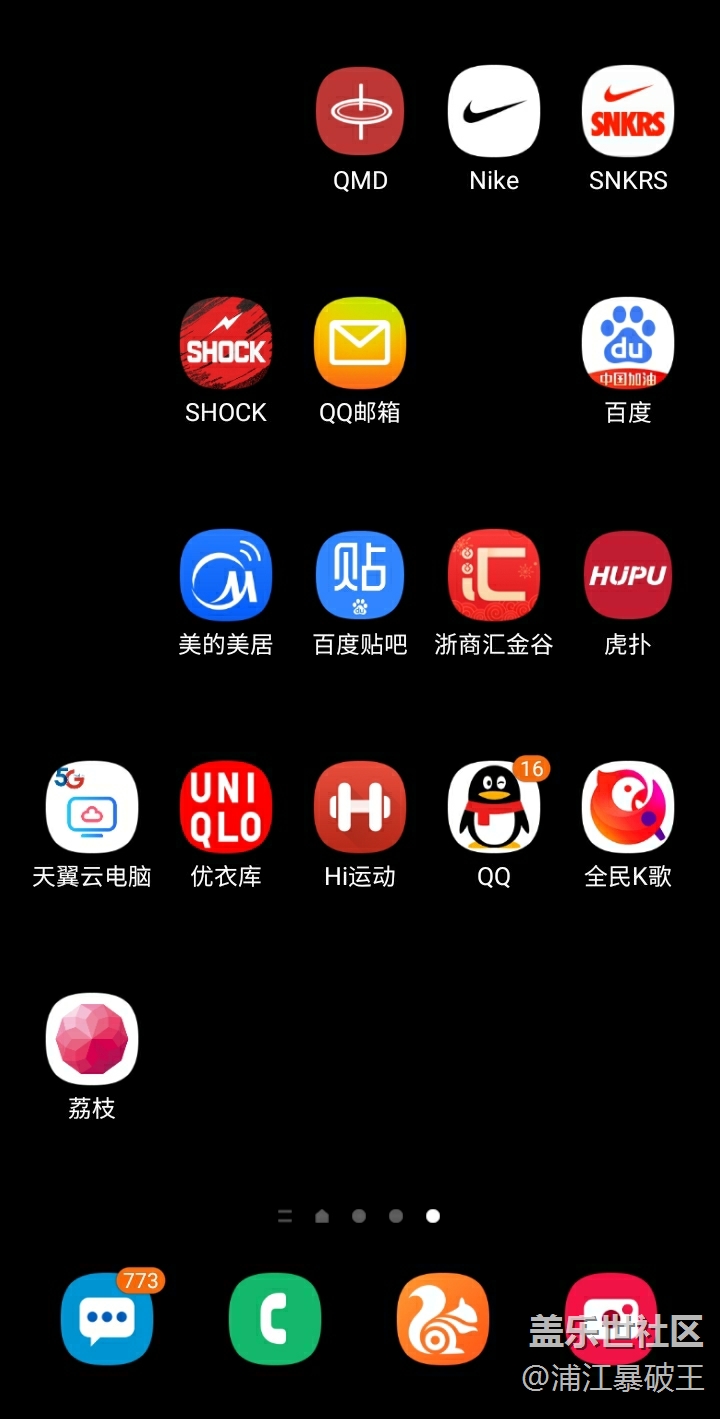The image size is (720, 1419).
Task: Open the QMD app
Action: click(x=360, y=111)
